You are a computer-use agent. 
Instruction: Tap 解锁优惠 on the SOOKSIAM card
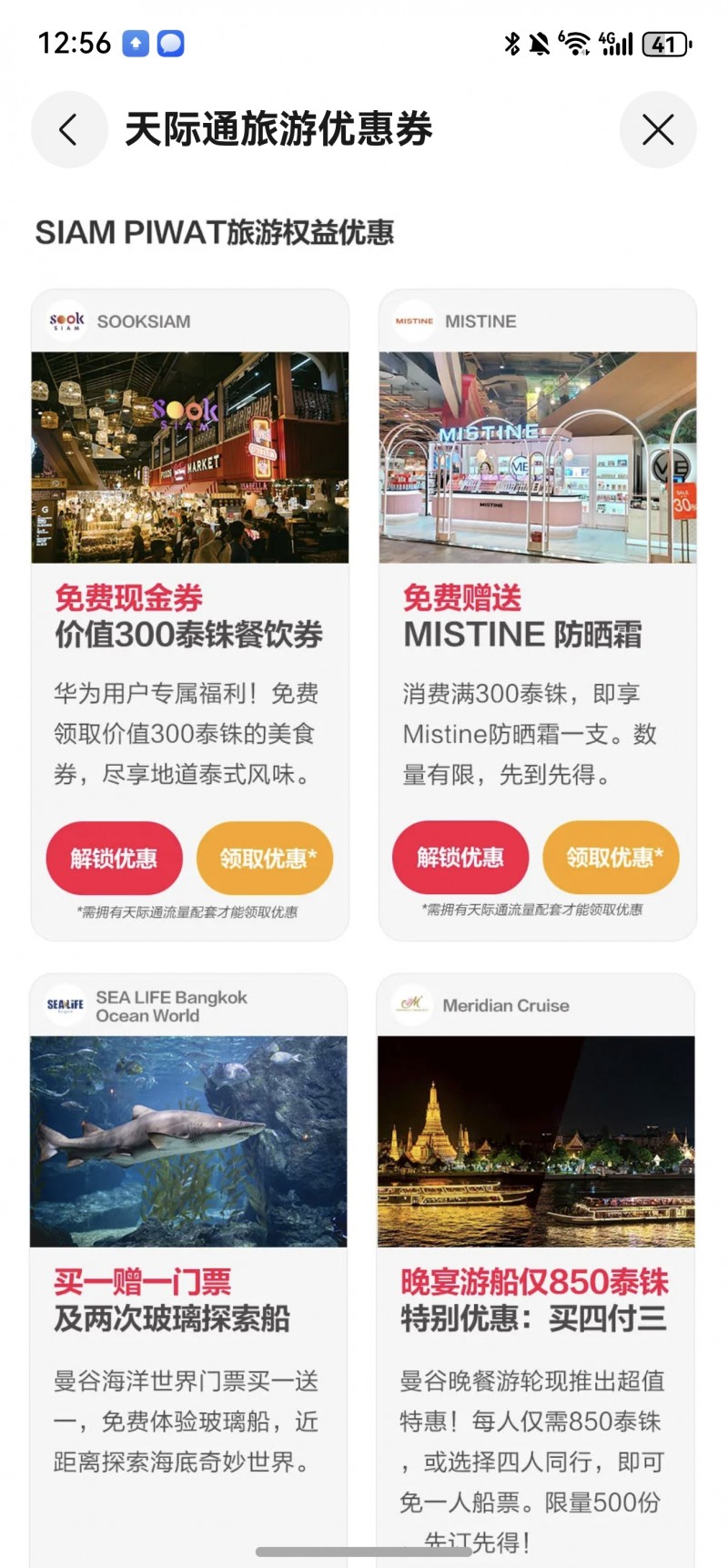[x=114, y=858]
